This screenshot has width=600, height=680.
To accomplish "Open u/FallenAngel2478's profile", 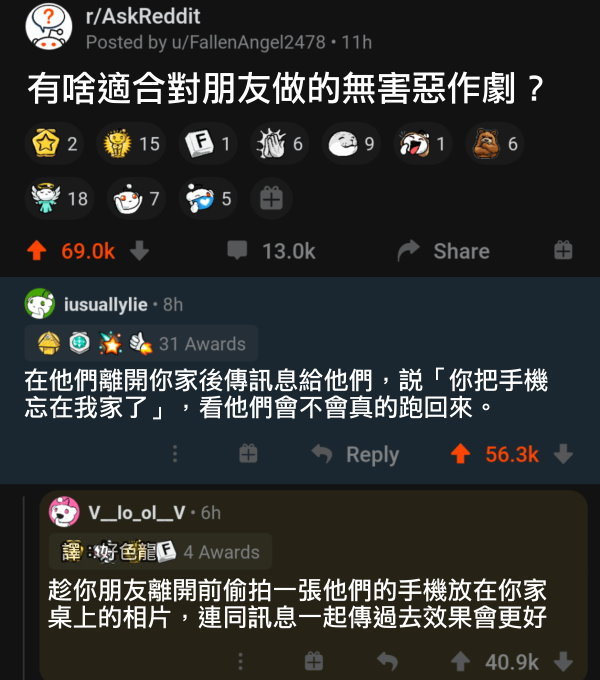I will [248, 42].
